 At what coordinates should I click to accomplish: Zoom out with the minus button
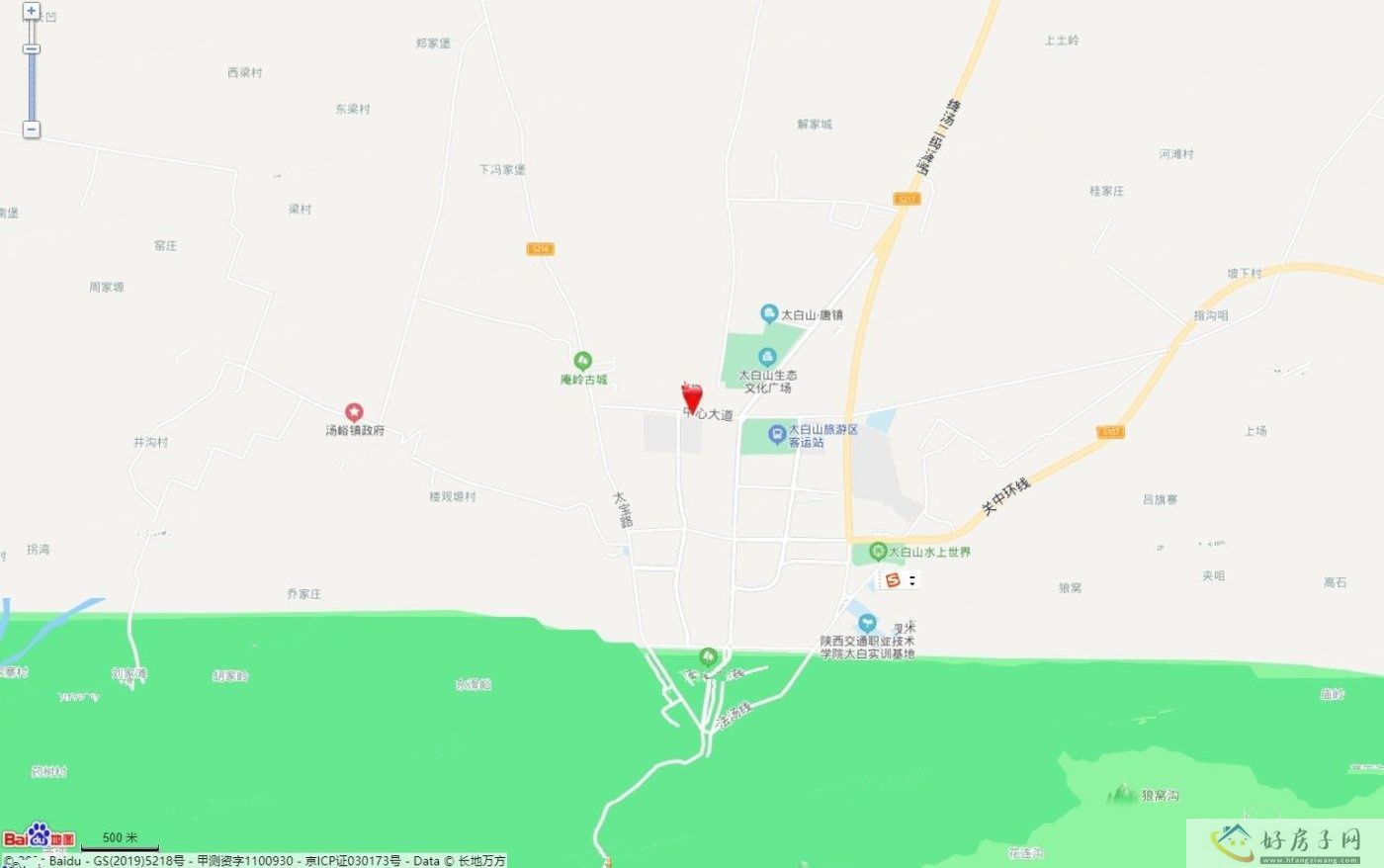pyautogui.click(x=32, y=130)
